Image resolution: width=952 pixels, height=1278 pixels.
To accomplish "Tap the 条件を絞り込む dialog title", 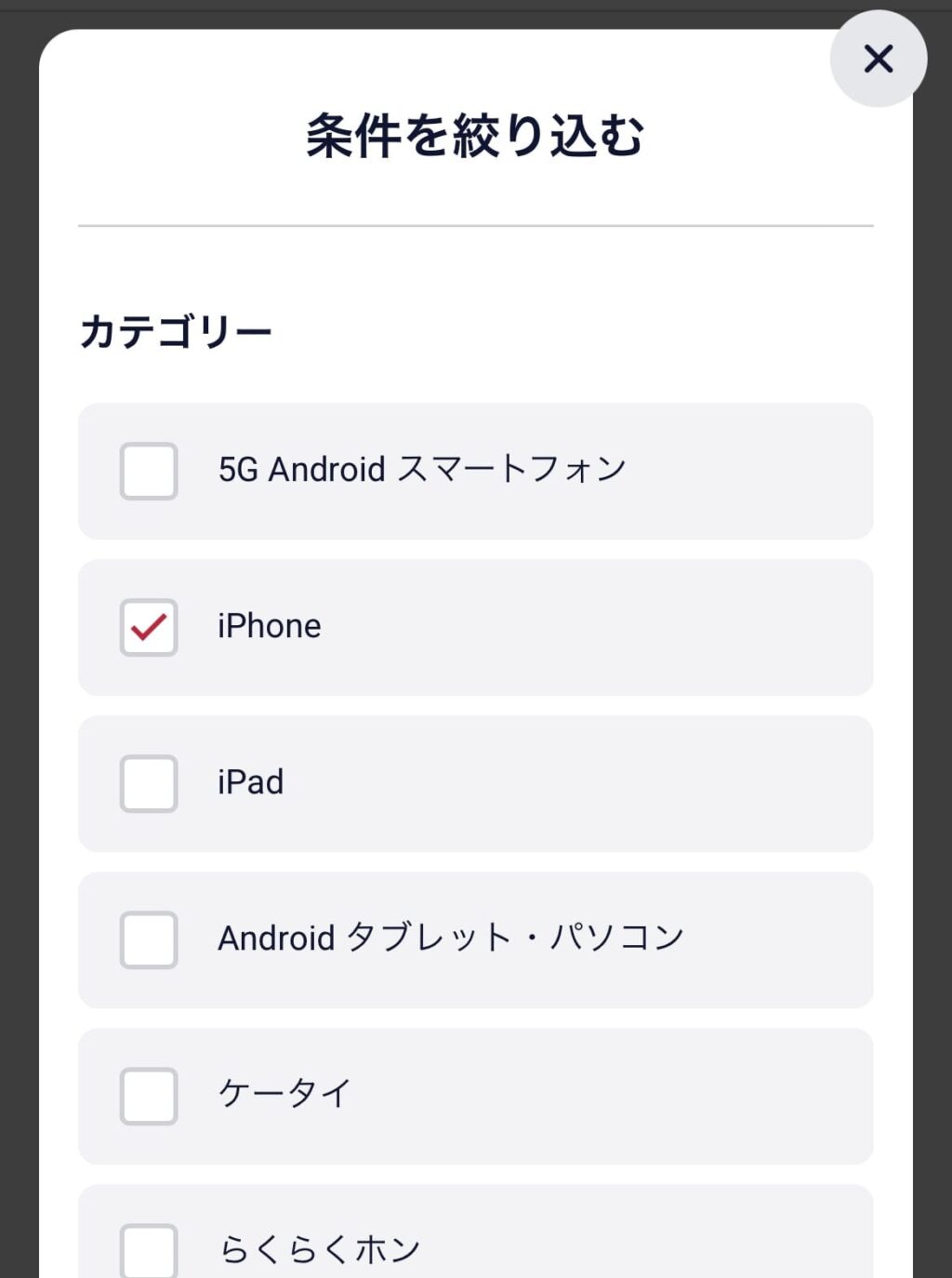I will point(475,135).
